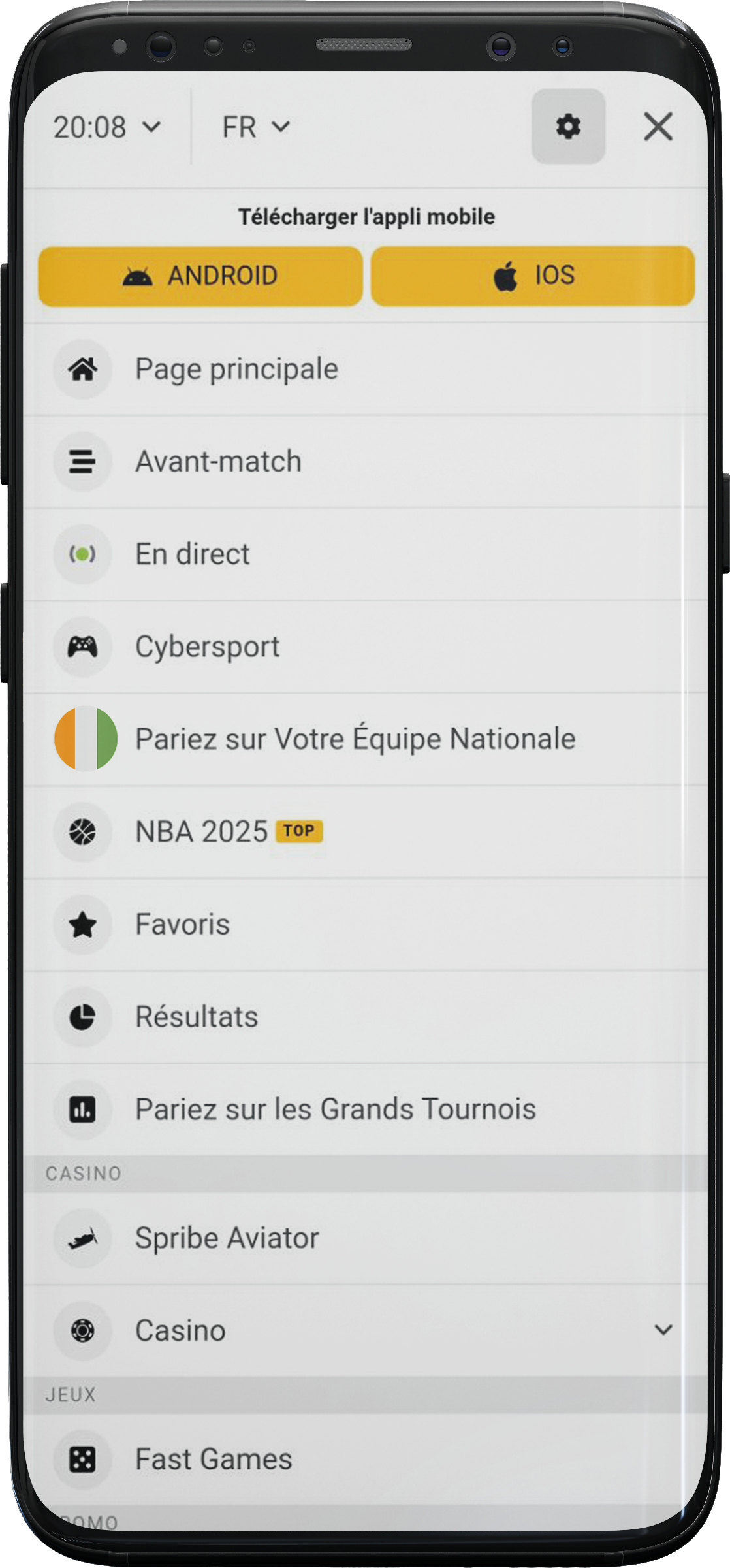This screenshot has width=730, height=1568.
Task: Open the Résultats page
Action: 366,1017
